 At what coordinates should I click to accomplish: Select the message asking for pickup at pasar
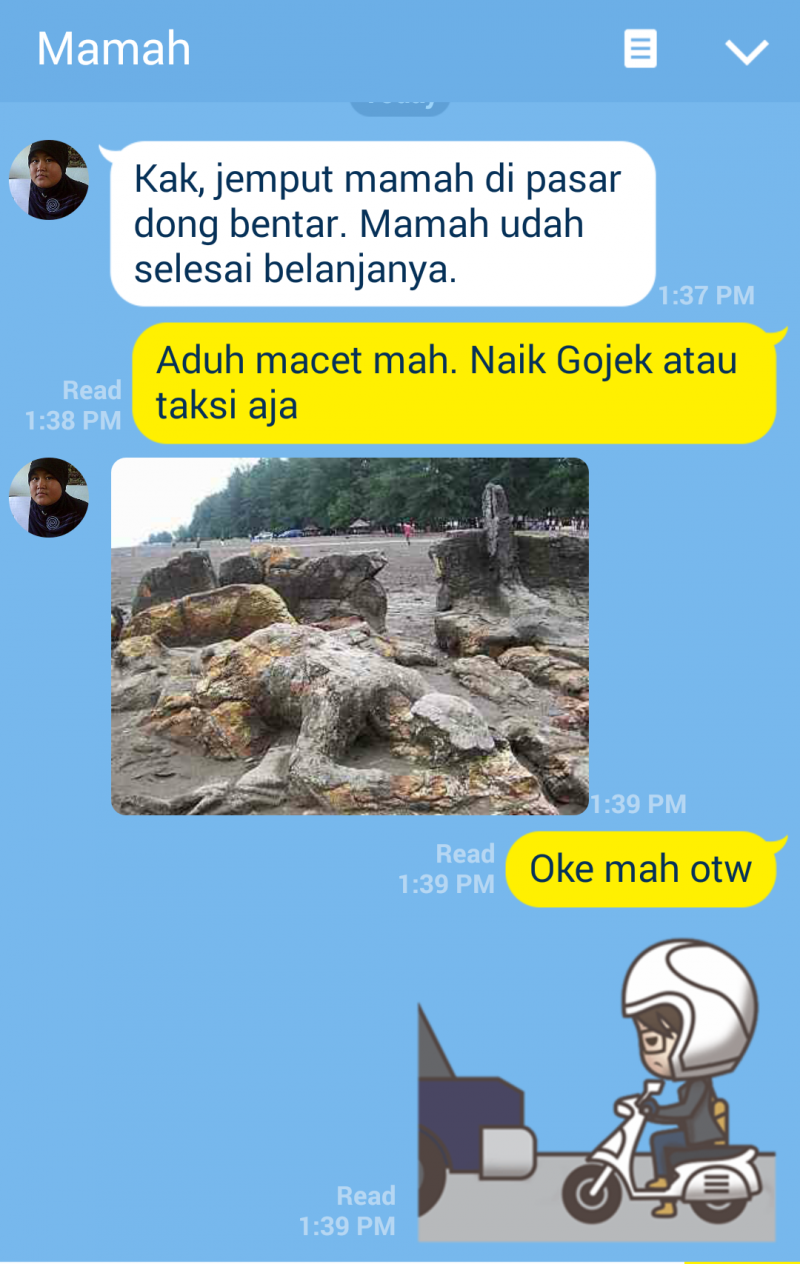click(x=380, y=222)
